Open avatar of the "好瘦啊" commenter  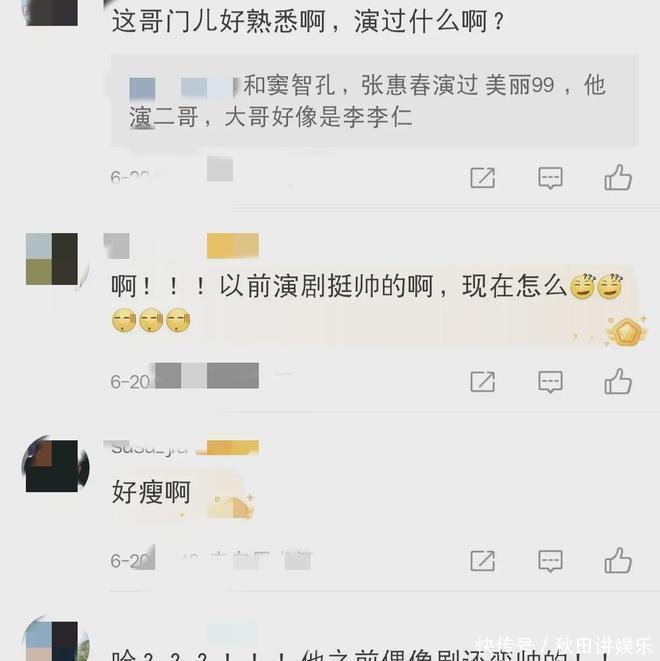(55, 464)
